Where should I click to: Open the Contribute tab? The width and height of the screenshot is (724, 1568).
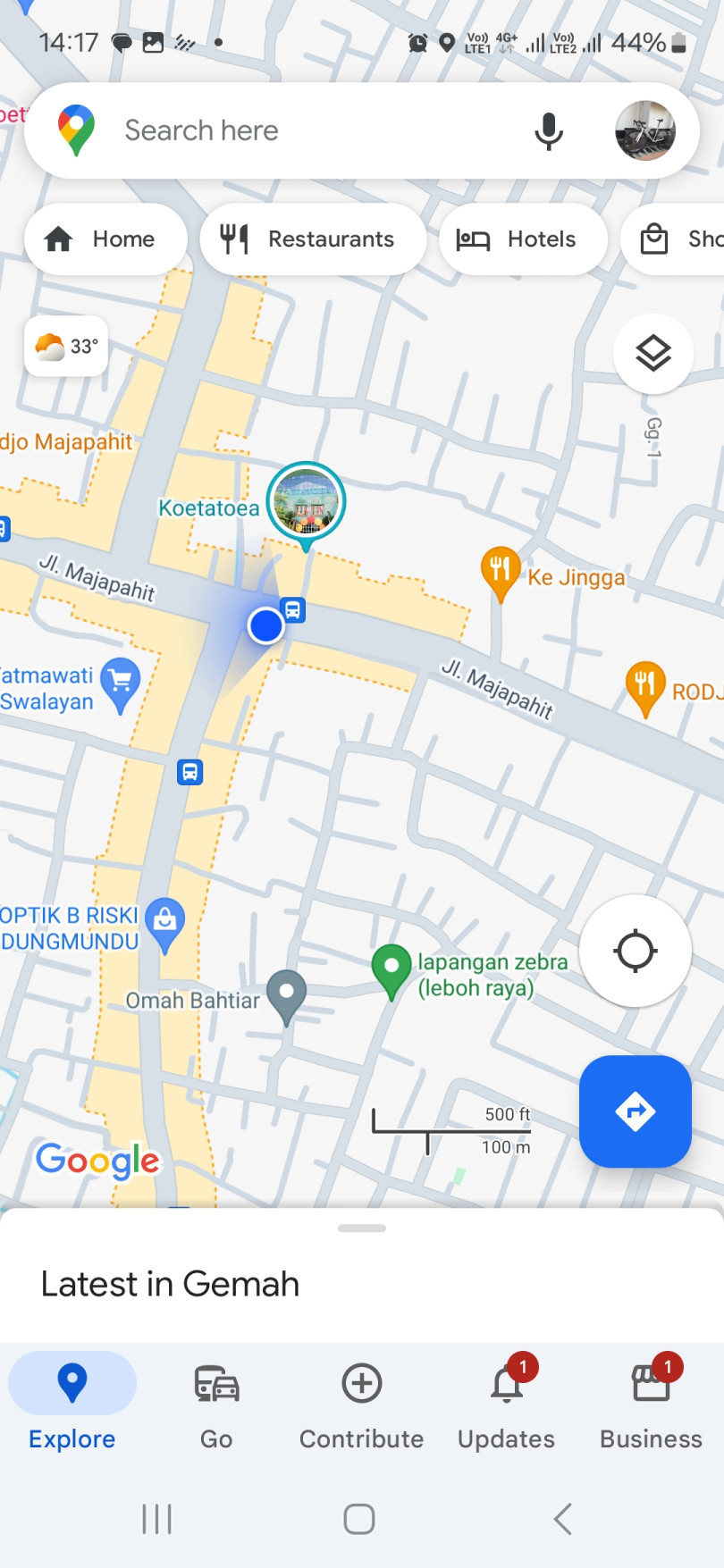pyautogui.click(x=361, y=1406)
